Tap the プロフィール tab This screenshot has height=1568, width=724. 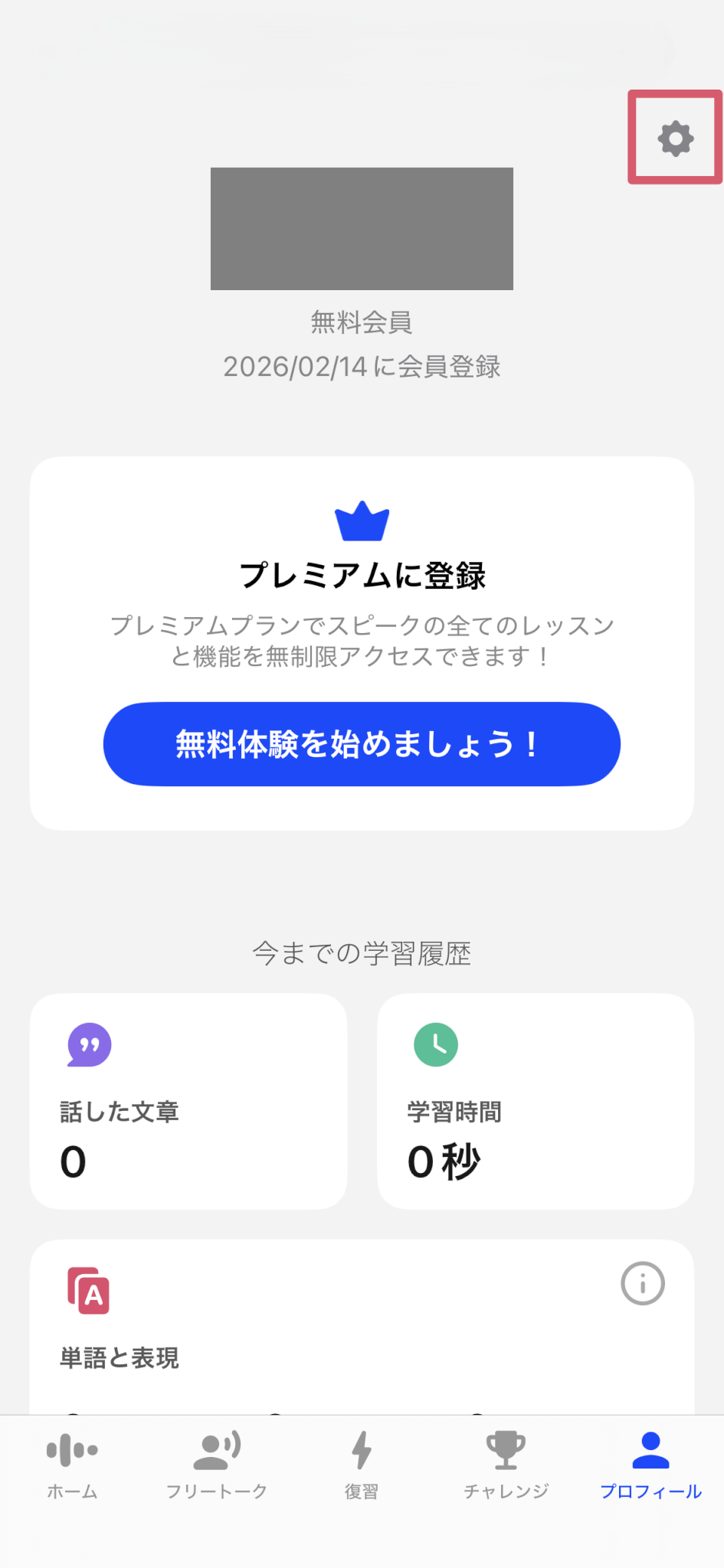click(650, 1464)
